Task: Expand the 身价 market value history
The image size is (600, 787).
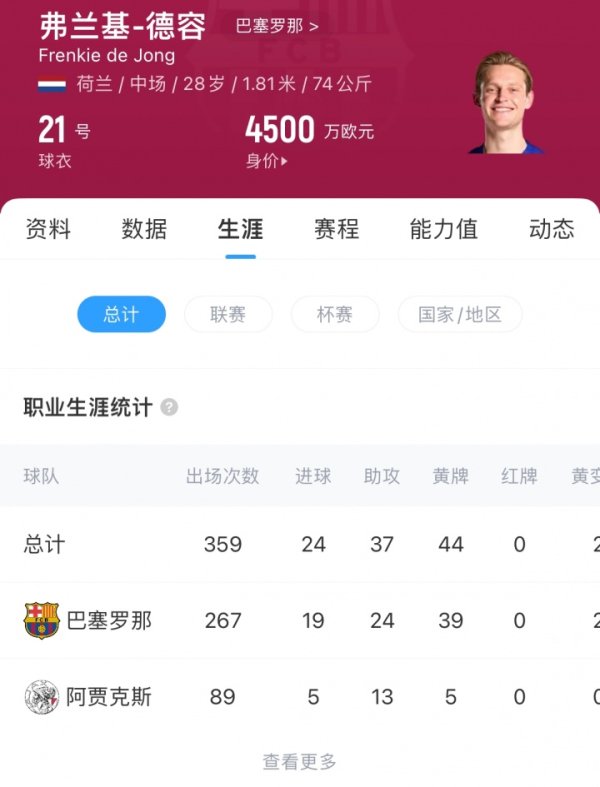Action: click(x=267, y=161)
